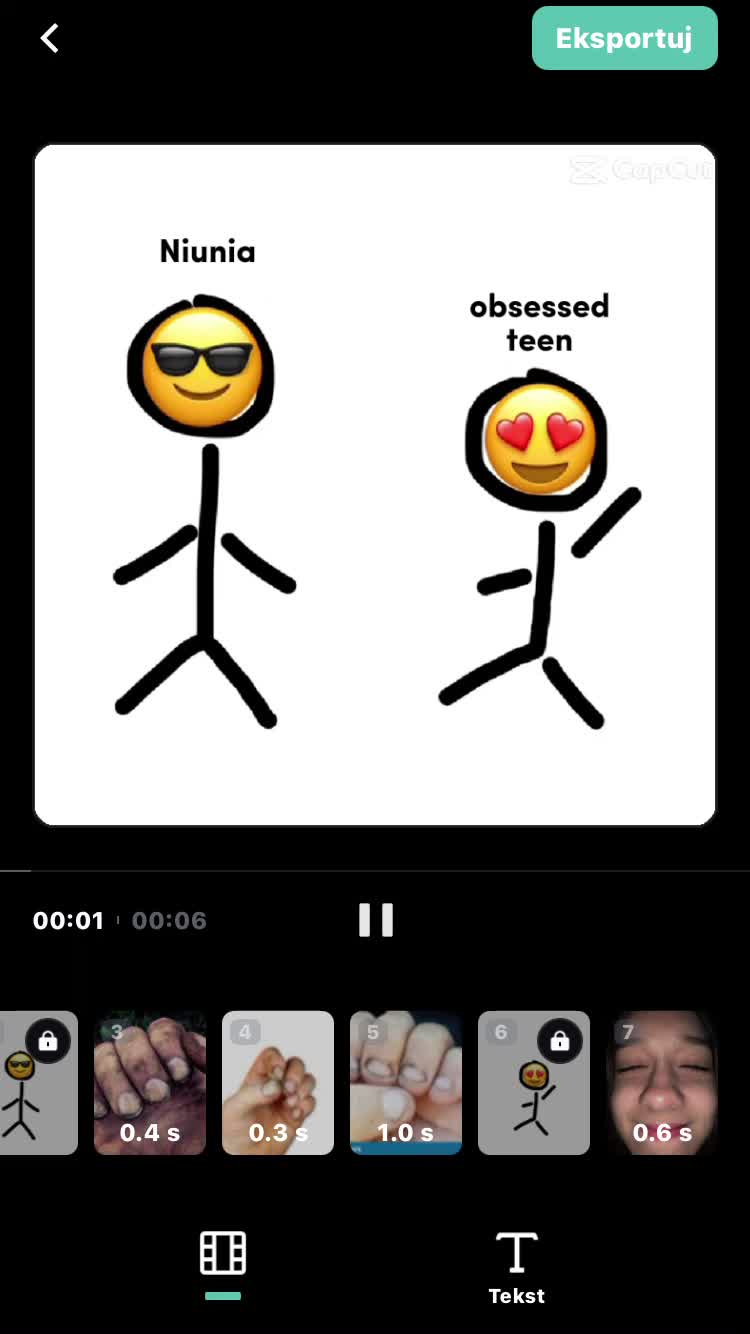Pause the video preview
This screenshot has width=750, height=1334.
pyautogui.click(x=376, y=920)
